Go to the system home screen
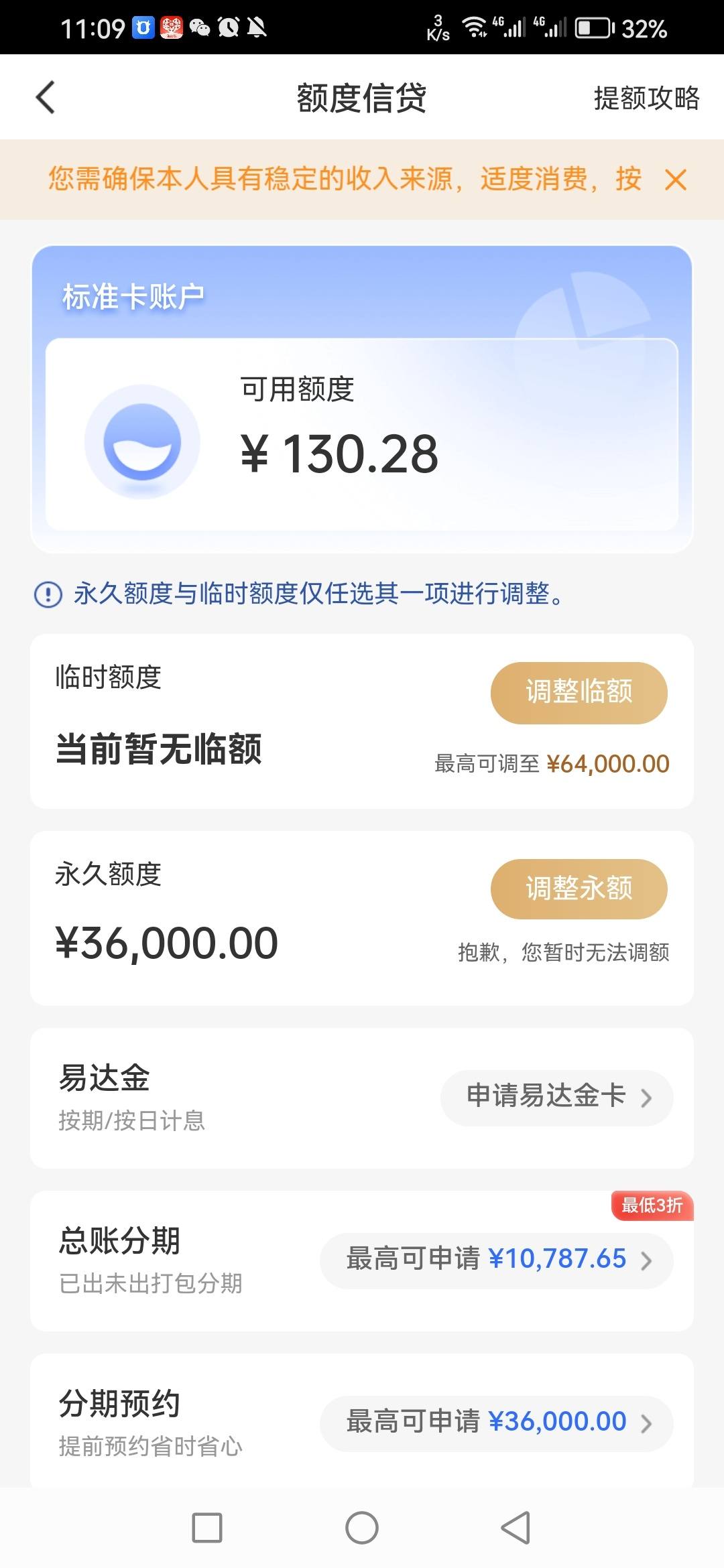The image size is (724, 1568). coord(362,1528)
